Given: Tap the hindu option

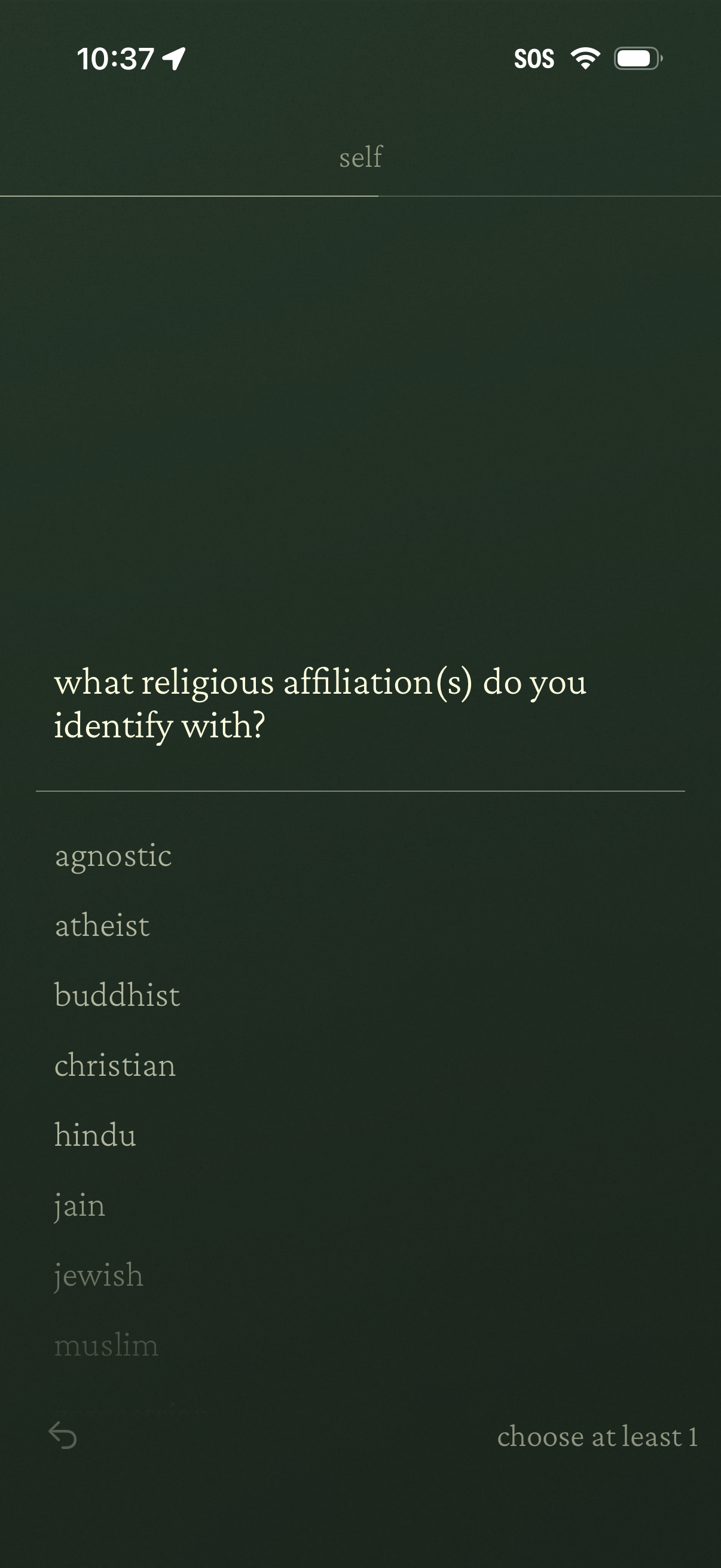Looking at the screenshot, I should click(96, 1136).
